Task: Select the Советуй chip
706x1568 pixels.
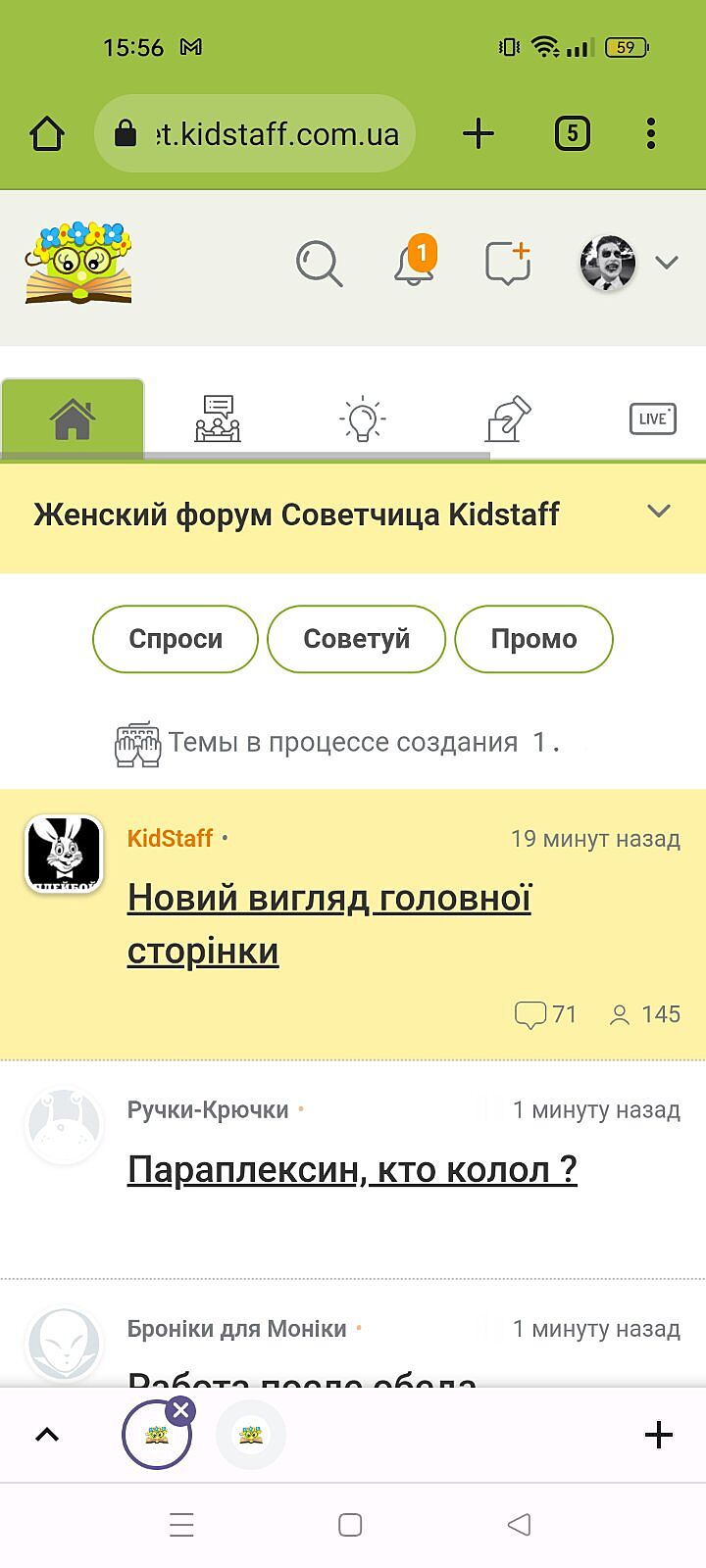Action: (356, 639)
